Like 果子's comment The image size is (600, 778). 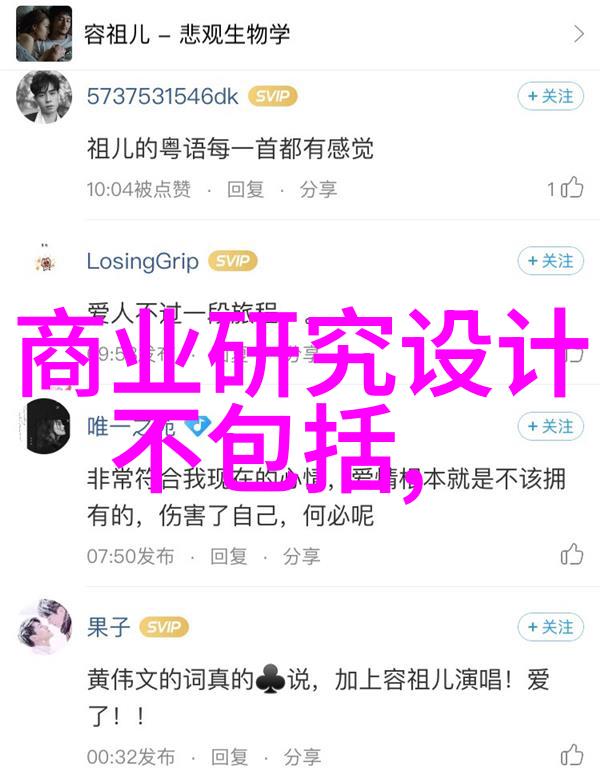click(571, 754)
